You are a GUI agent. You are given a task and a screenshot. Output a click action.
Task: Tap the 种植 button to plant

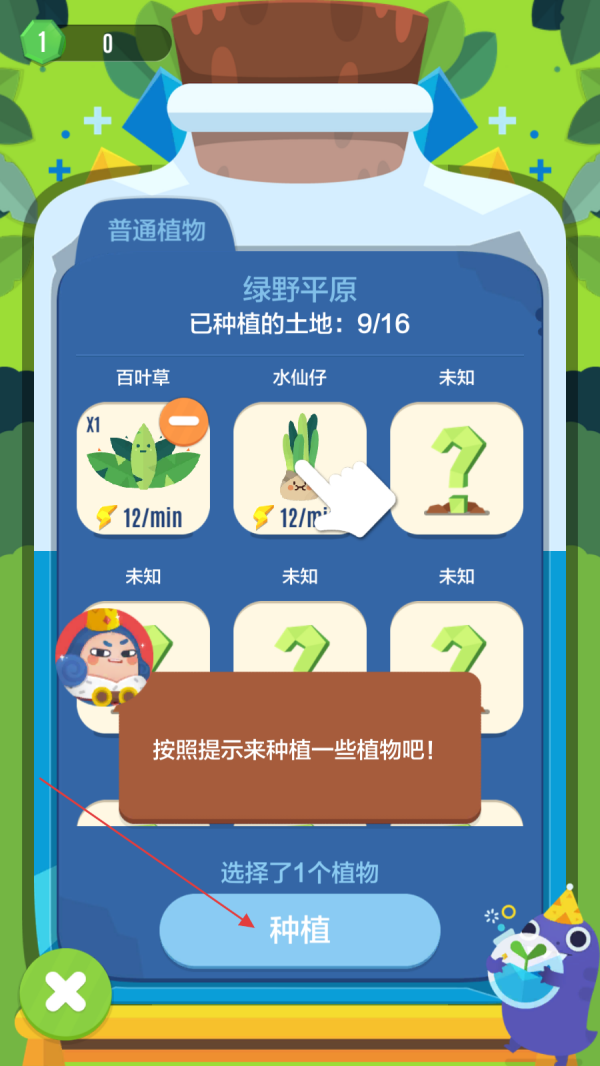coord(299,930)
